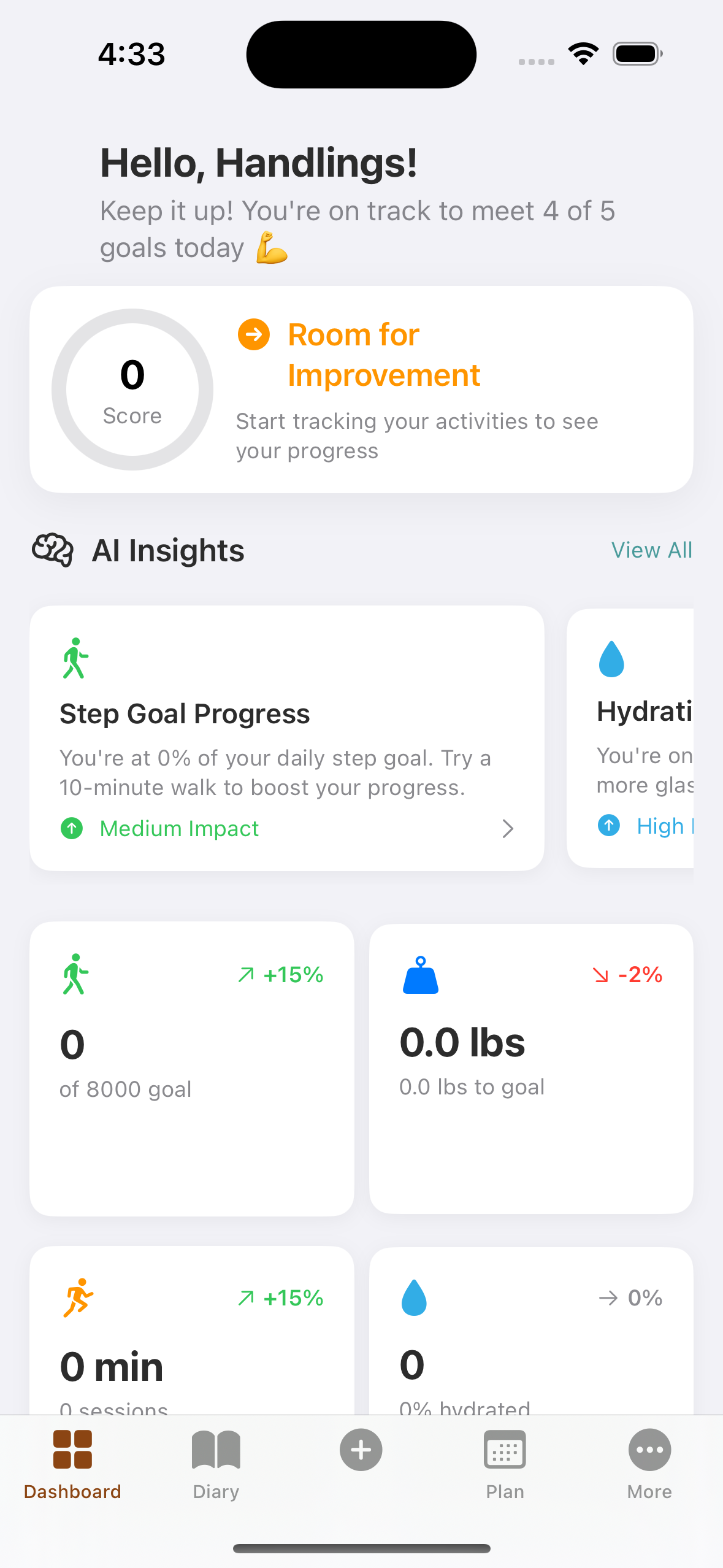Click the Room for Improvement heading
The height and width of the screenshot is (1568, 723).
click(x=384, y=355)
